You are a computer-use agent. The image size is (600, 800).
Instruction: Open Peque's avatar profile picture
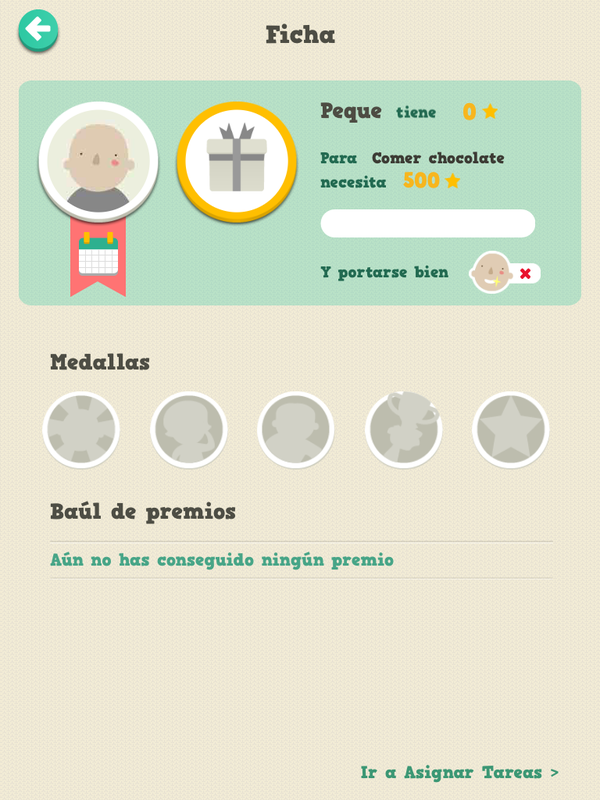click(x=98, y=160)
